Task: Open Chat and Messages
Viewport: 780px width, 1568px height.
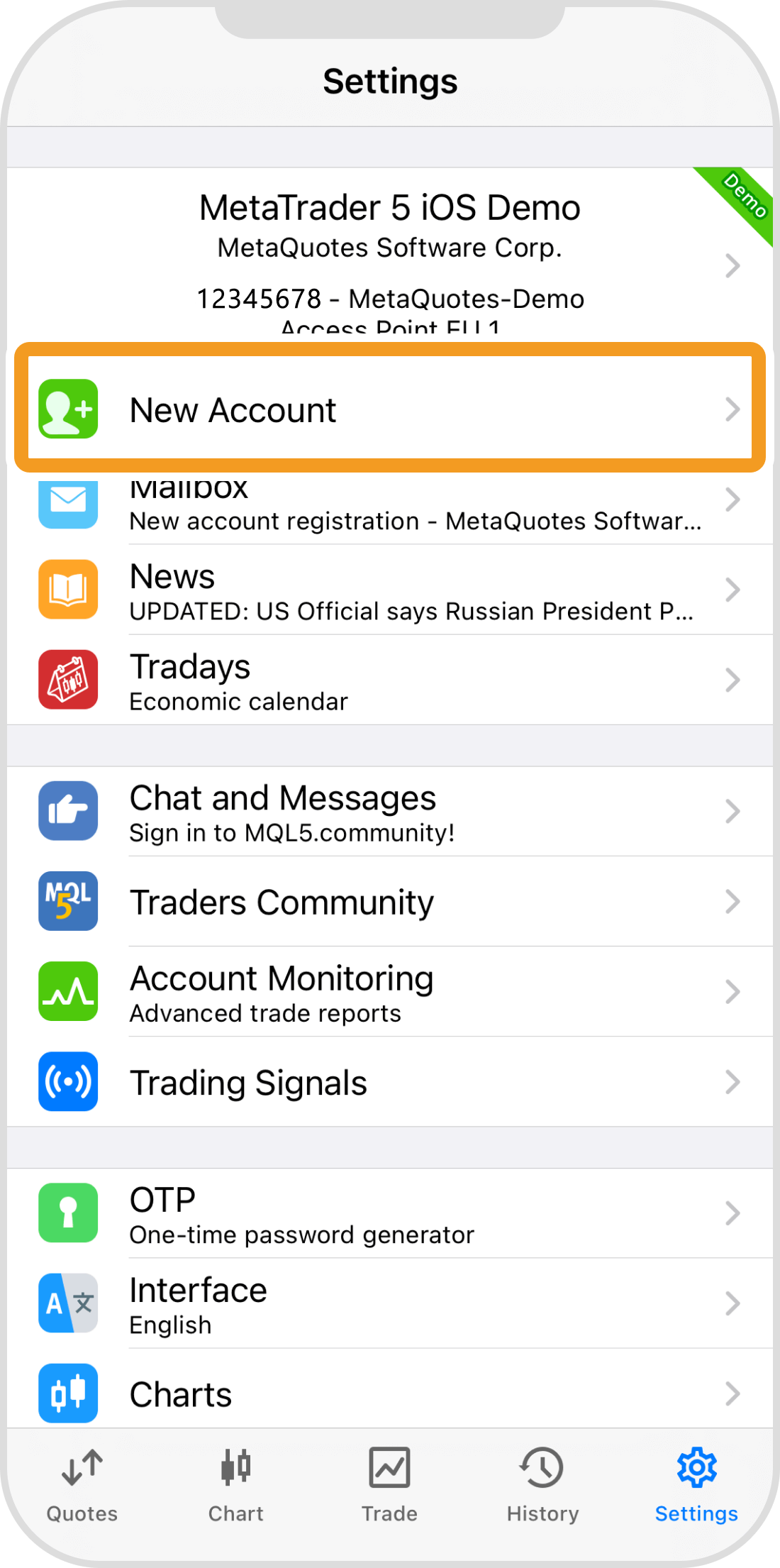Action: click(389, 812)
